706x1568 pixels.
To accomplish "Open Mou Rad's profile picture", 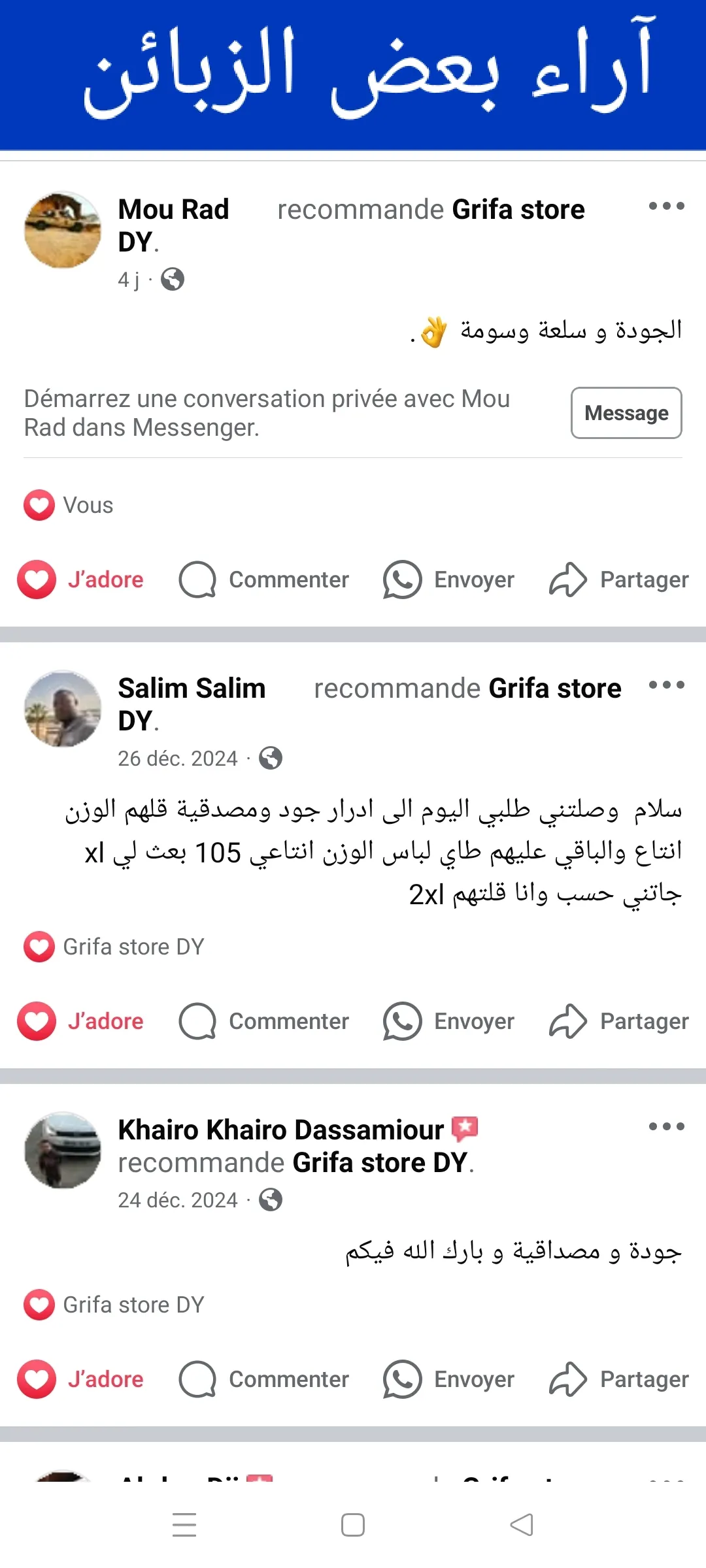I will pos(63,230).
